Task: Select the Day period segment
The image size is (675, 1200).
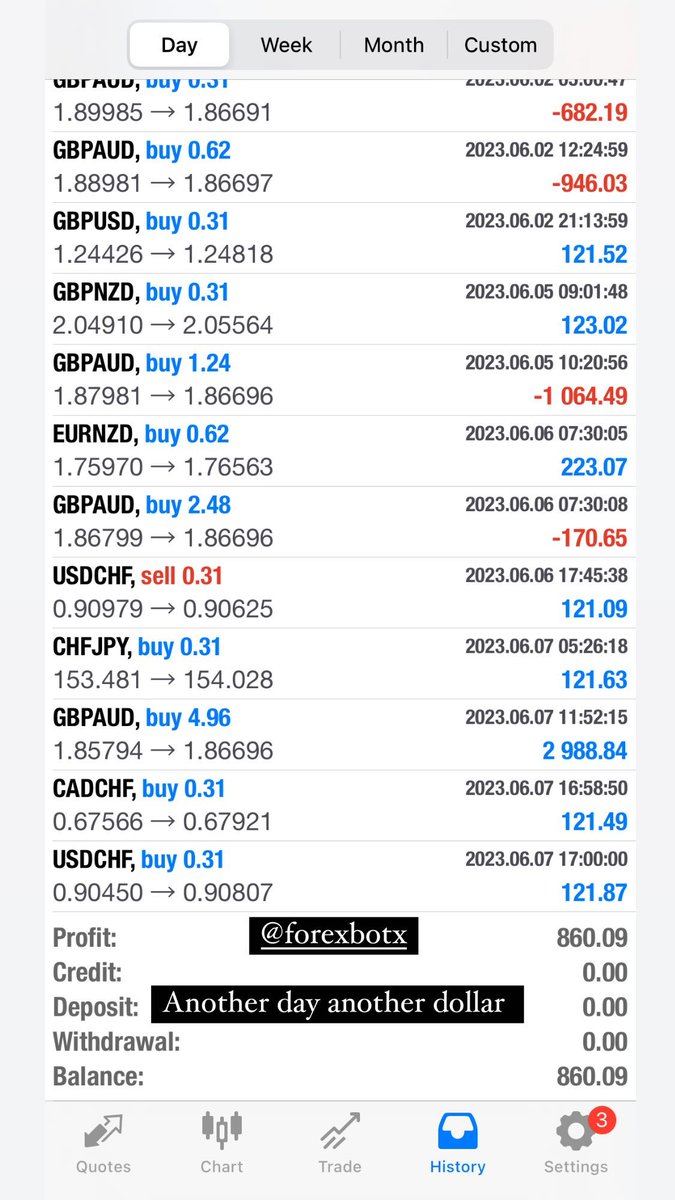Action: click(x=180, y=45)
